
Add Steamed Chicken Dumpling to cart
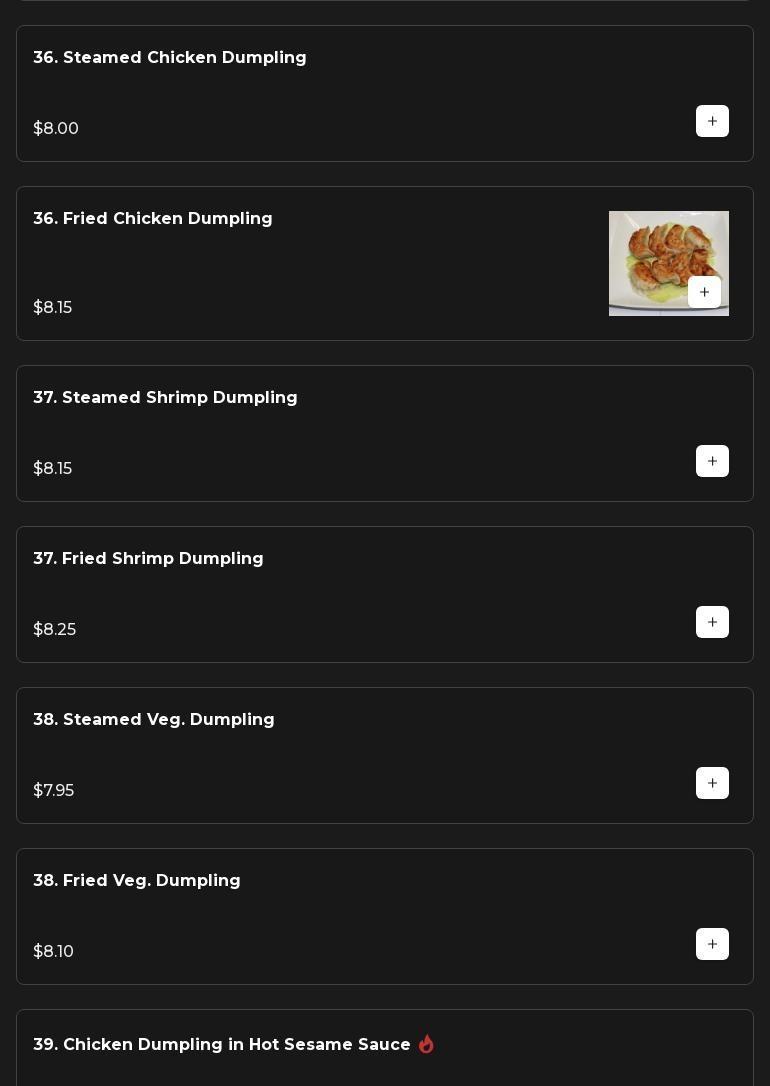[712, 121]
